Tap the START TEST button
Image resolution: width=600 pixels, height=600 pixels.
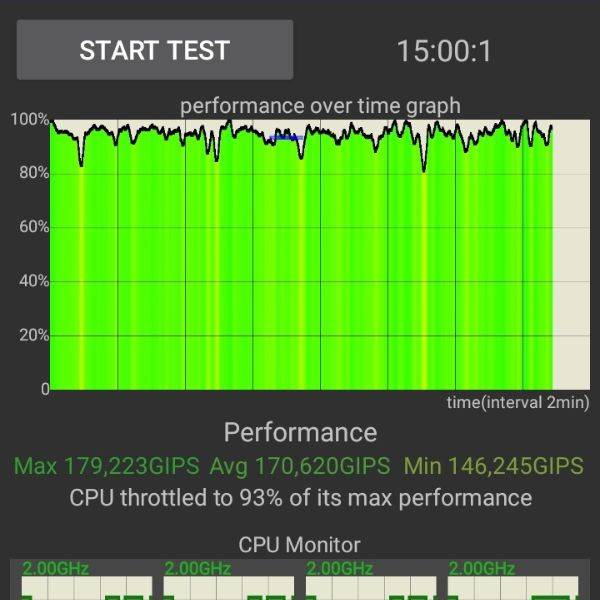(x=155, y=50)
